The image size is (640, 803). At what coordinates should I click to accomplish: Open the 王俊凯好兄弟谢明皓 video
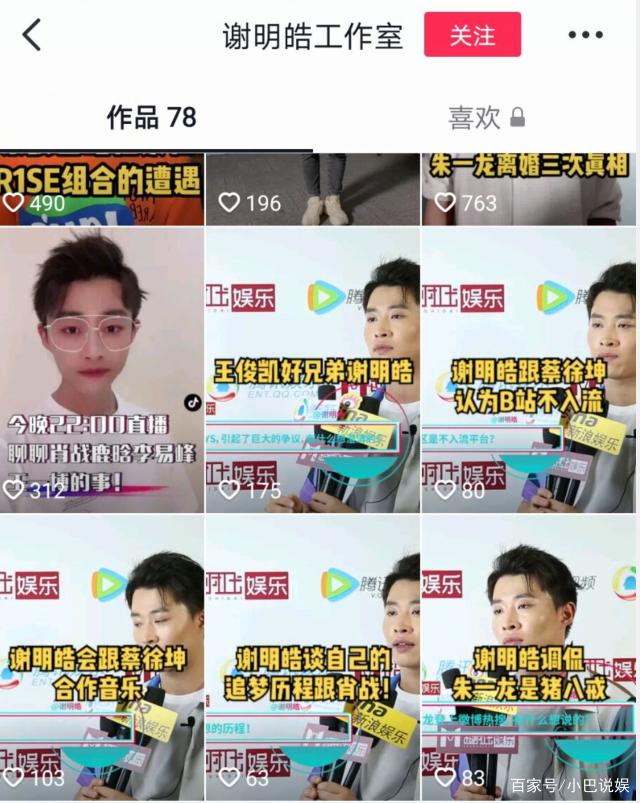coord(312,370)
